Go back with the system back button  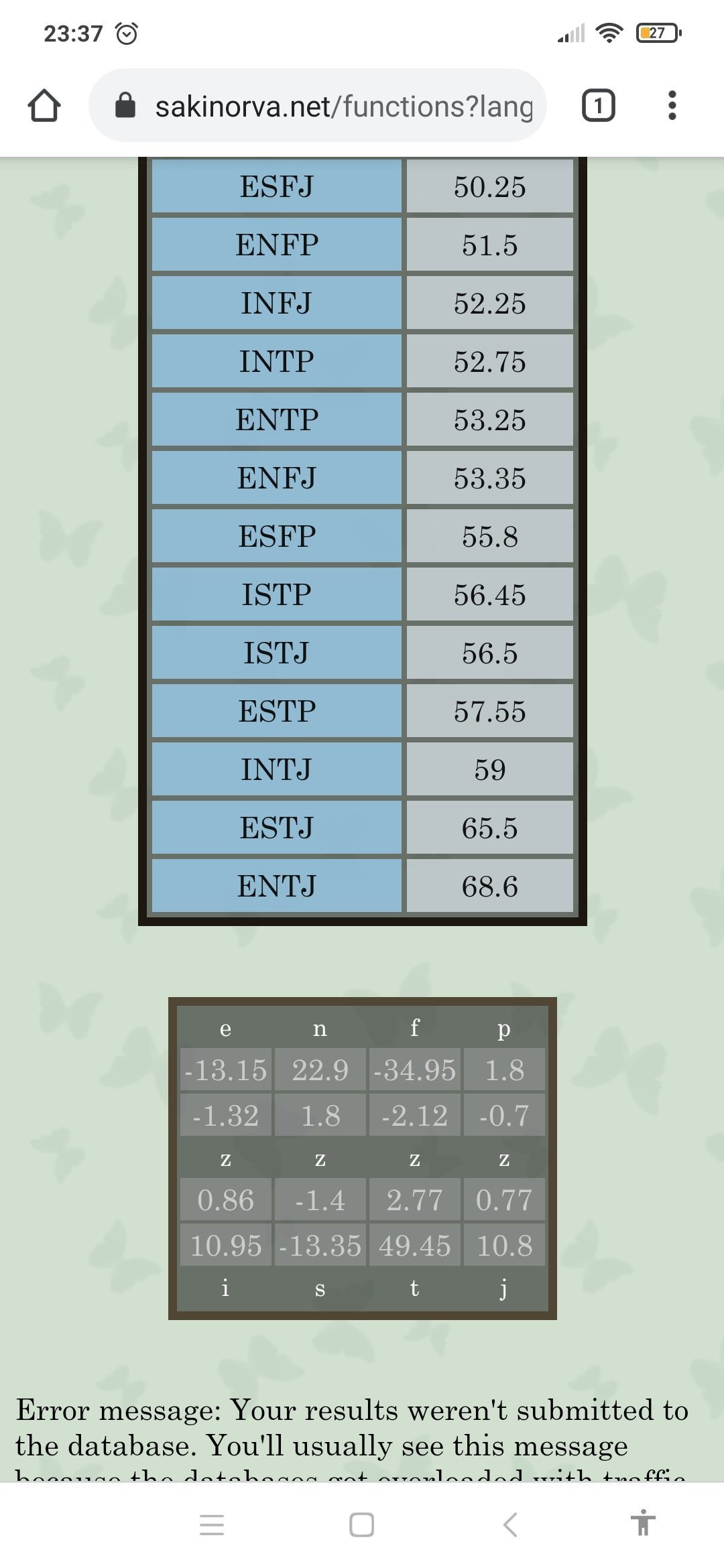(x=510, y=1524)
